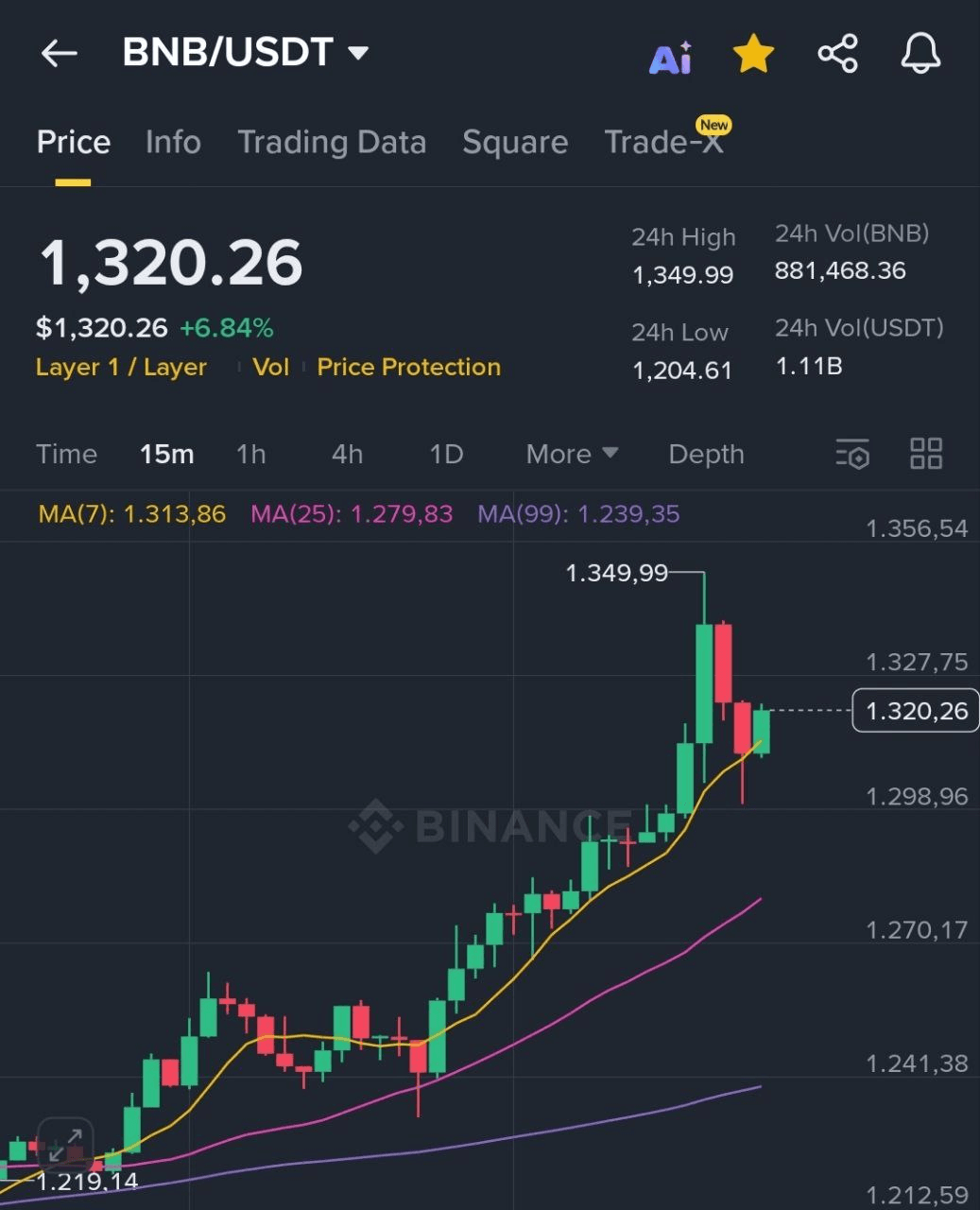Tap the Price Protection tag
980x1210 pixels.
(408, 367)
